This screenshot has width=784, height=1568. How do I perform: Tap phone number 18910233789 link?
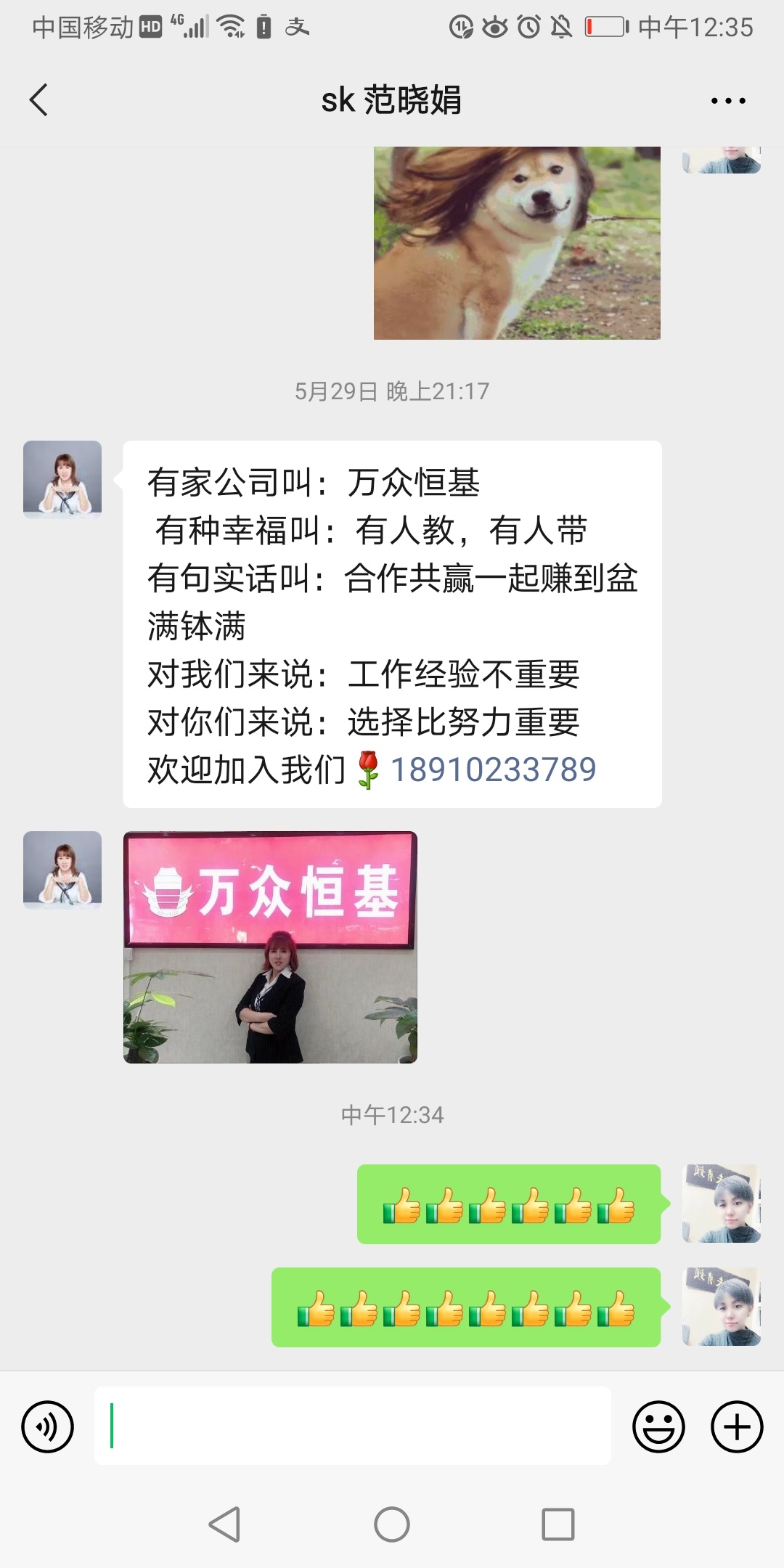(493, 769)
